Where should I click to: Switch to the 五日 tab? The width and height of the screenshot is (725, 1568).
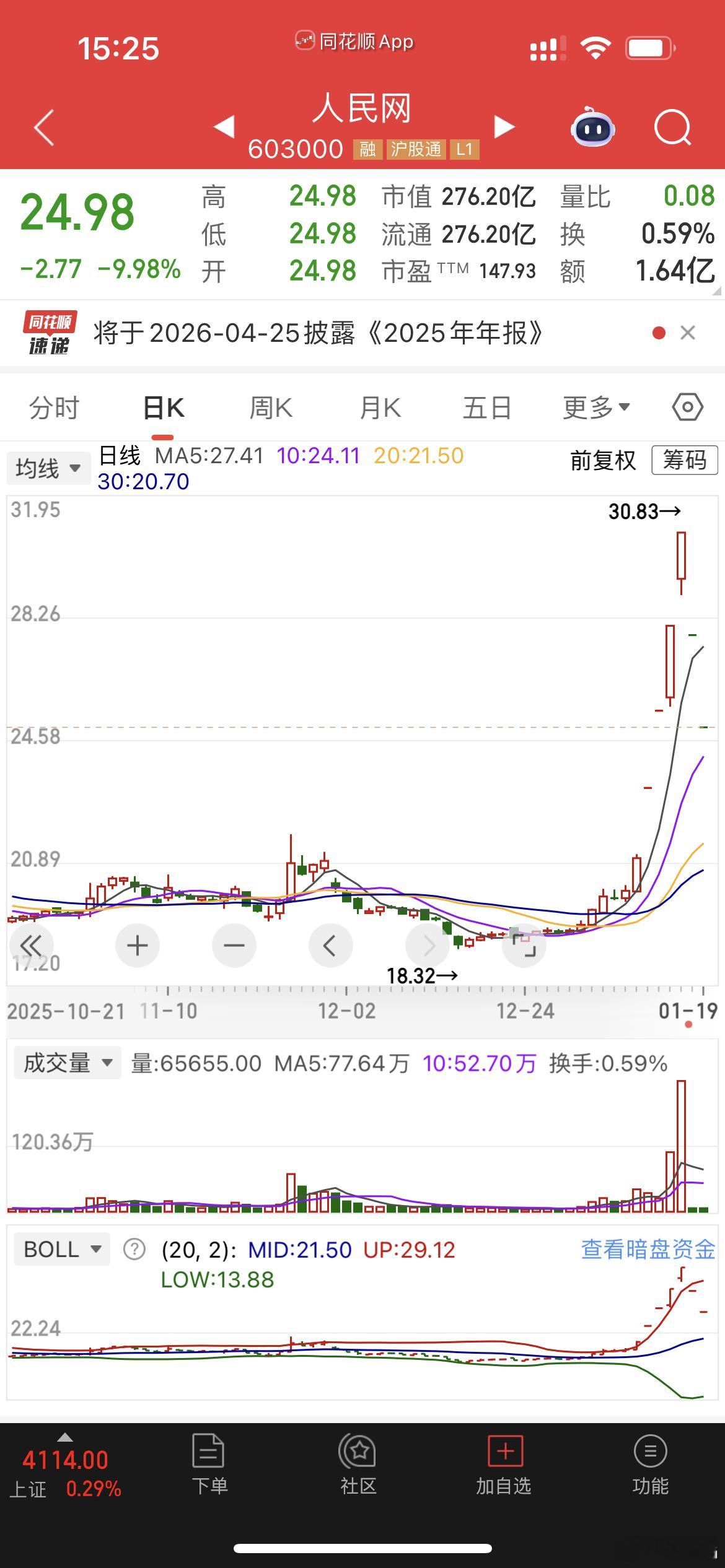(x=487, y=408)
